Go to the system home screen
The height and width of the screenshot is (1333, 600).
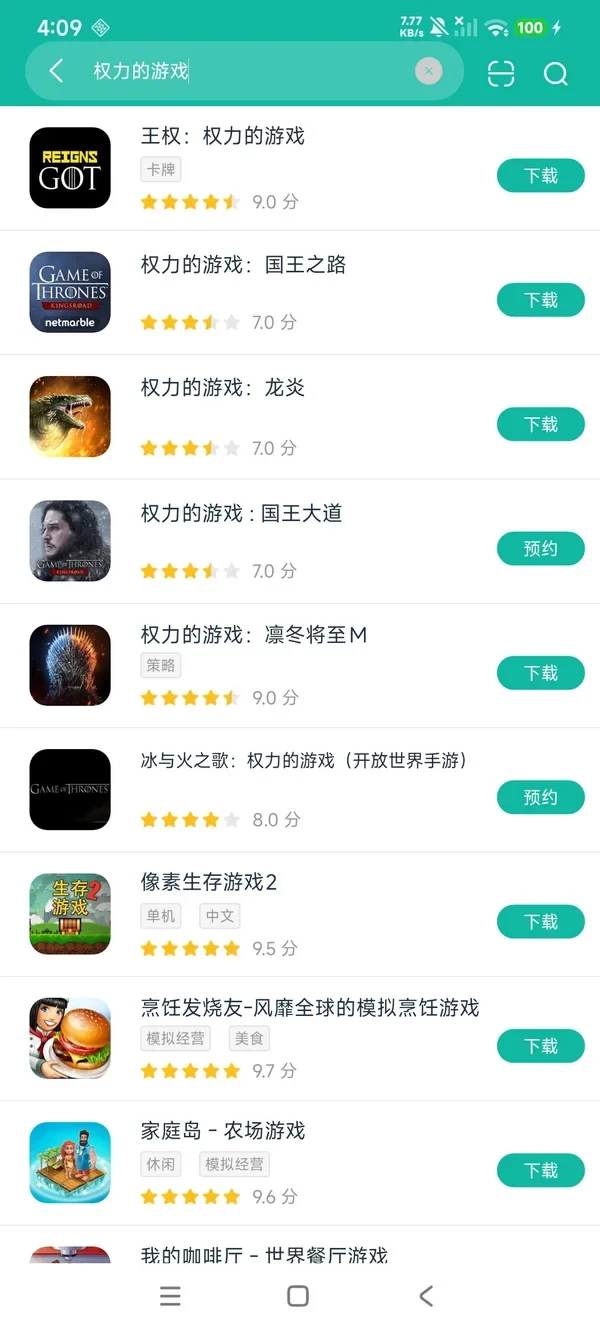coord(298,1296)
